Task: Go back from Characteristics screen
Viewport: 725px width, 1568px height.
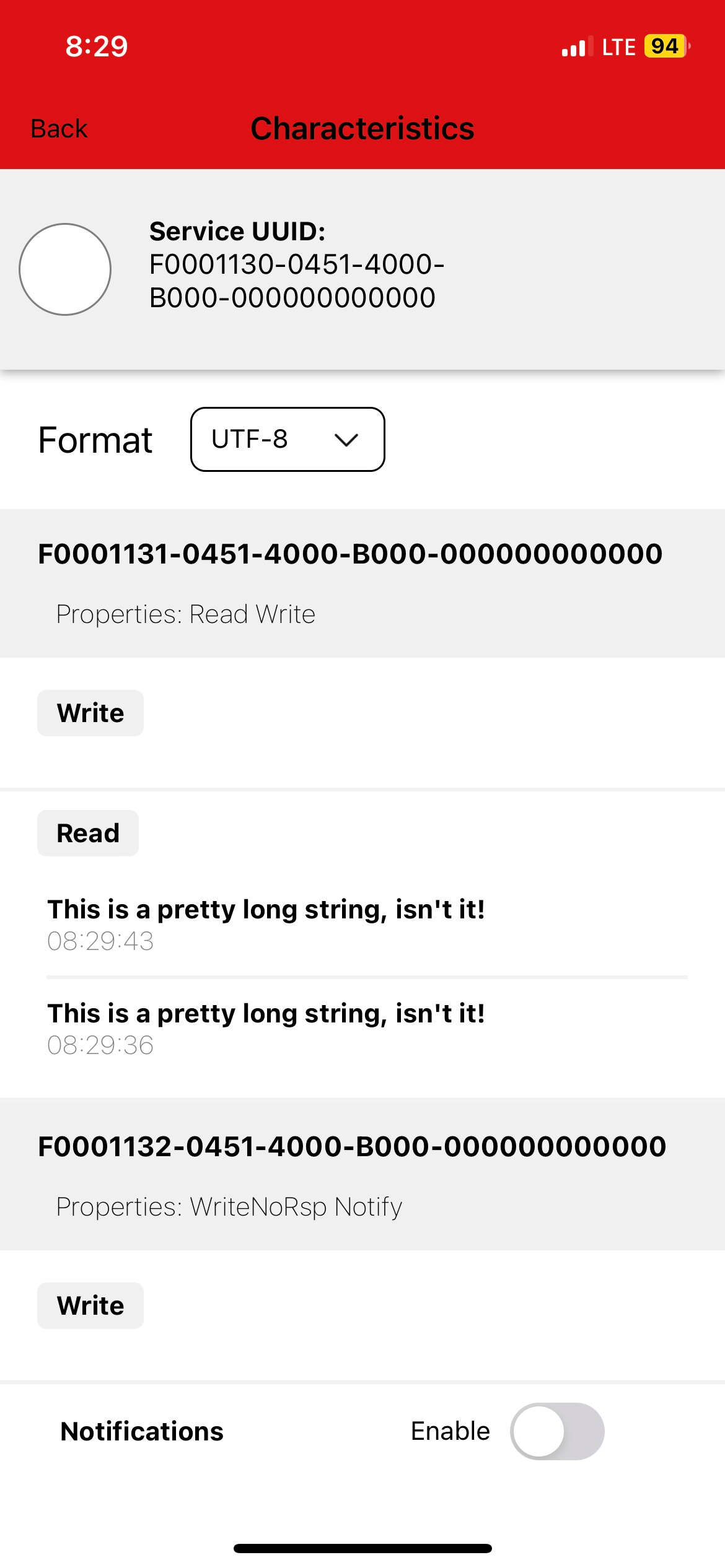Action: click(x=59, y=129)
